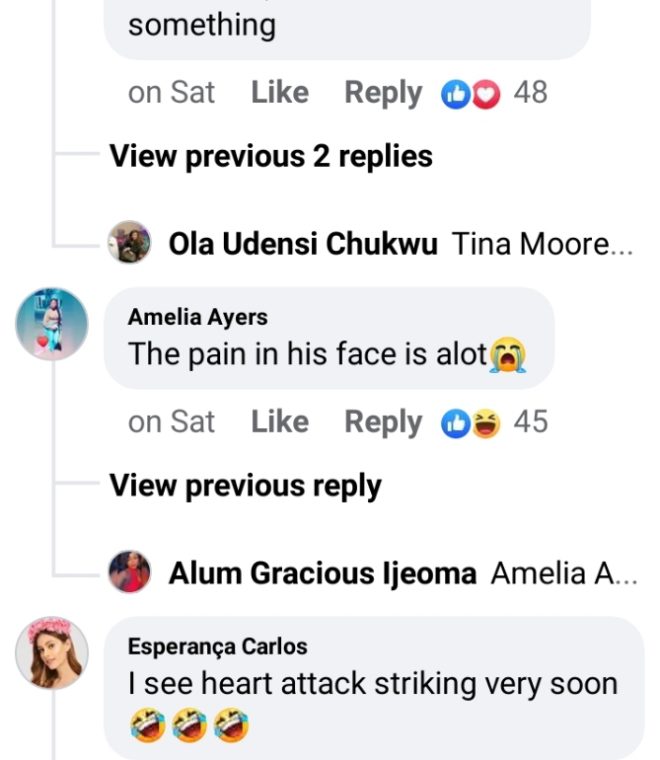Screen dimensions: 660x760
Task: Open Esperança Carlos' name link
Action: click(x=217, y=646)
